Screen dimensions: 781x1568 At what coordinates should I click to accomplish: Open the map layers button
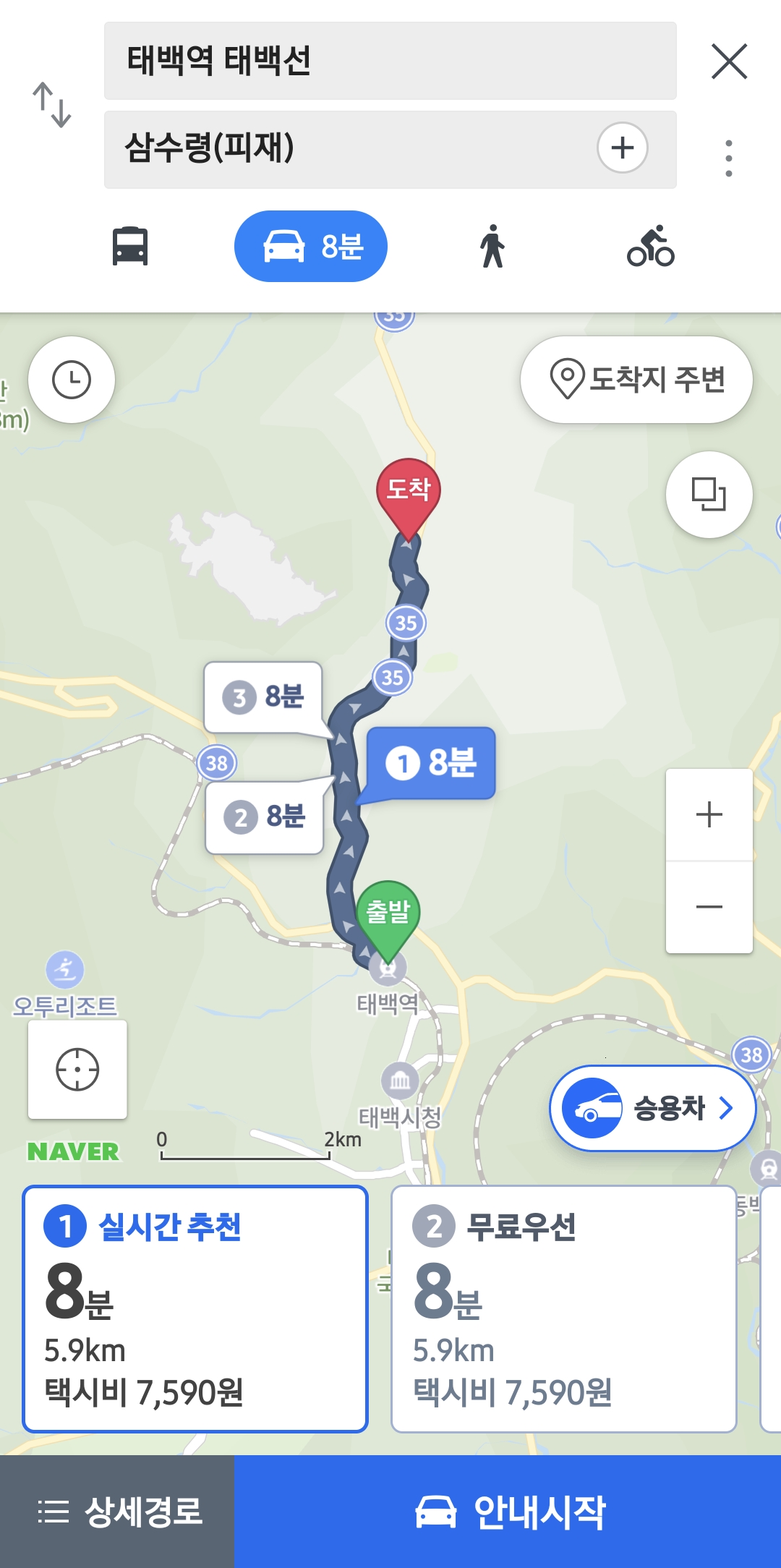point(709,495)
